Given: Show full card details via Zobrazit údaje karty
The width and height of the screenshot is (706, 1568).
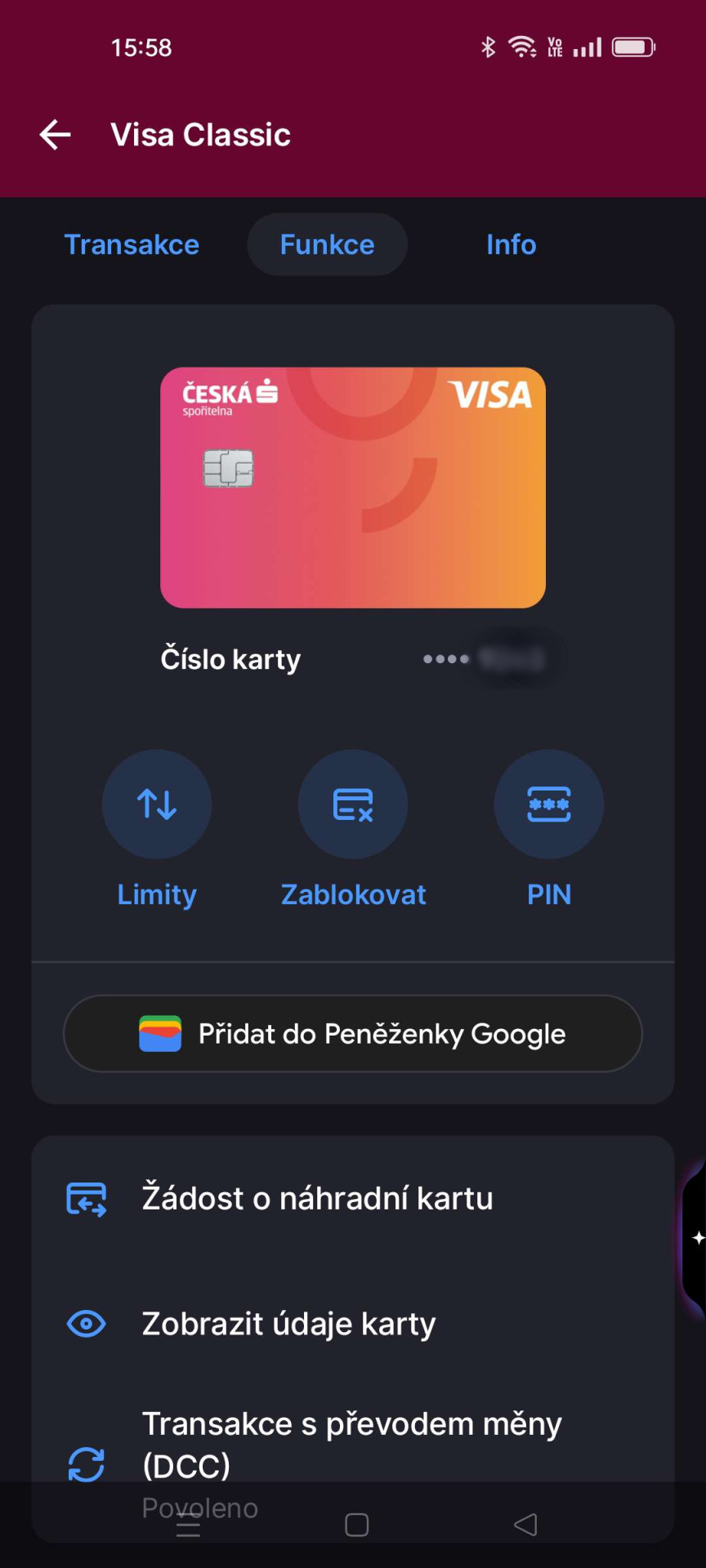Looking at the screenshot, I should pyautogui.click(x=289, y=1323).
